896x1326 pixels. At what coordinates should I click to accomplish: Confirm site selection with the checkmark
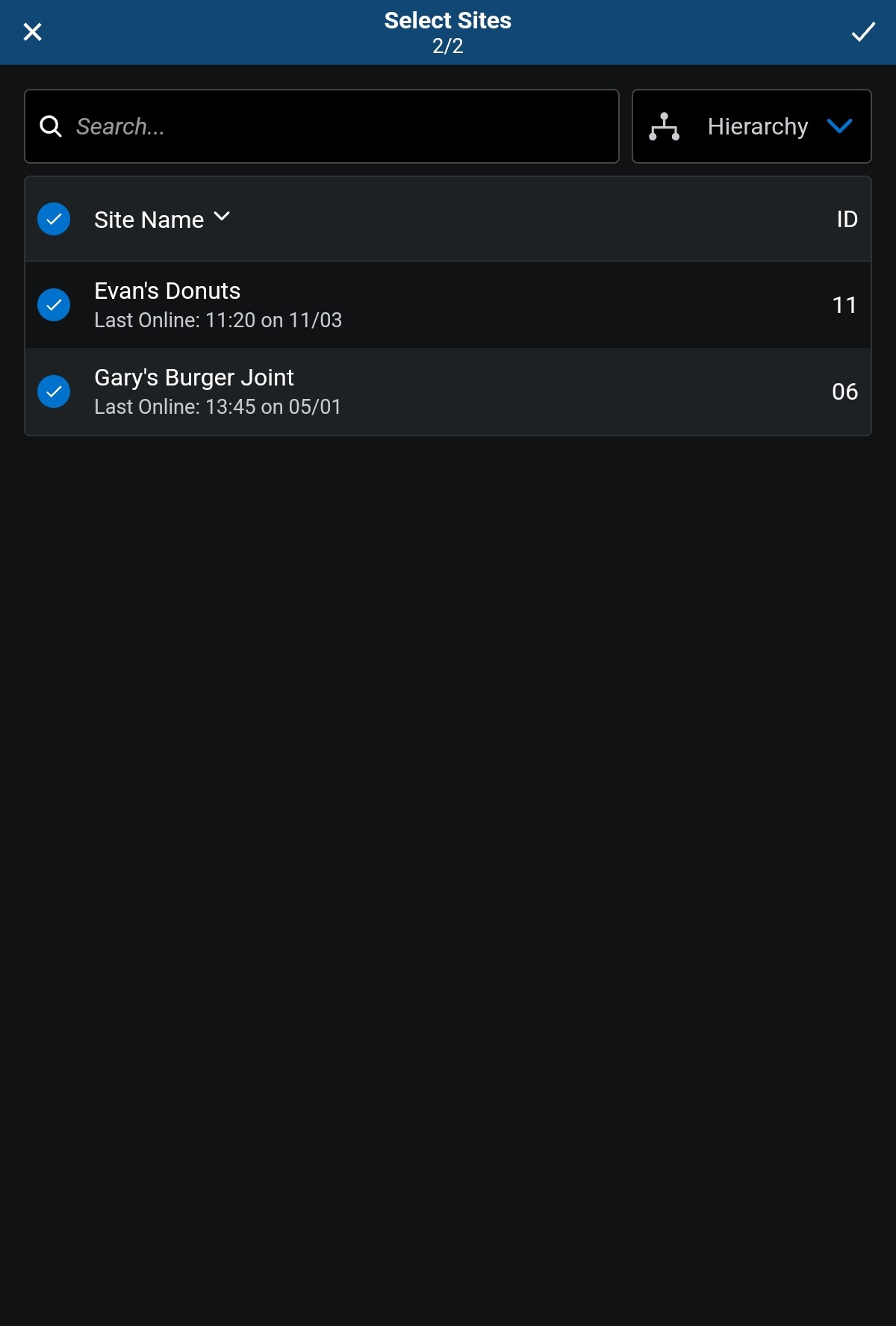(863, 32)
